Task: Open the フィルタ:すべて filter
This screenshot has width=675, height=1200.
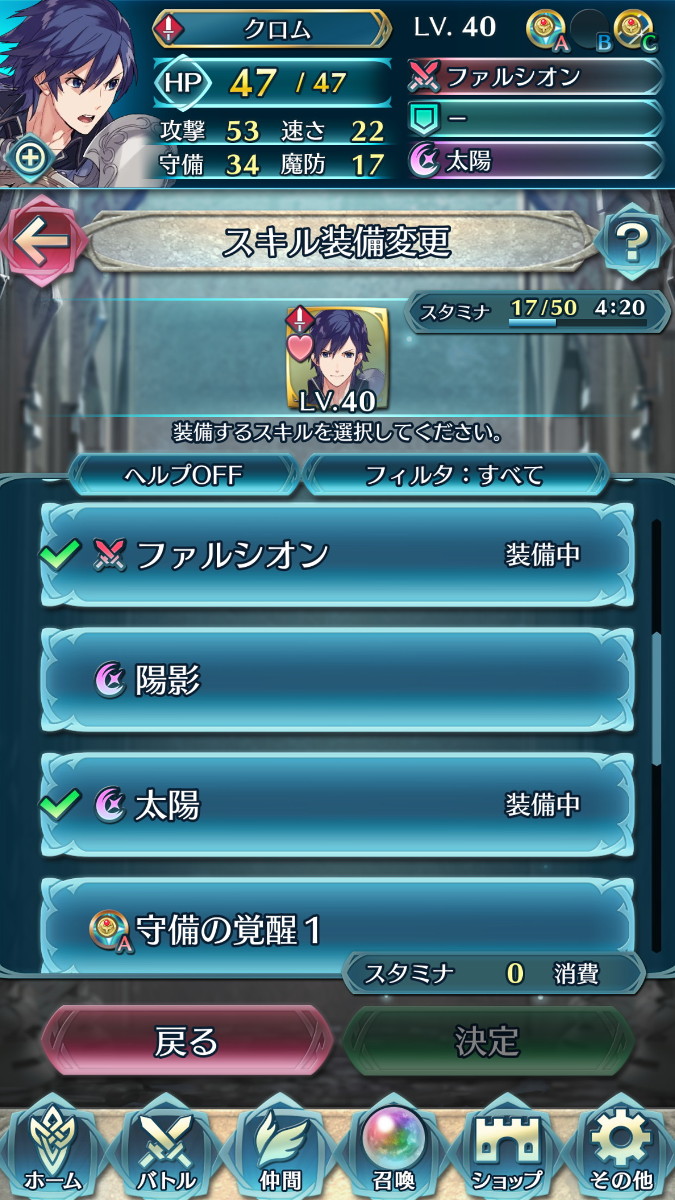Action: (457, 473)
